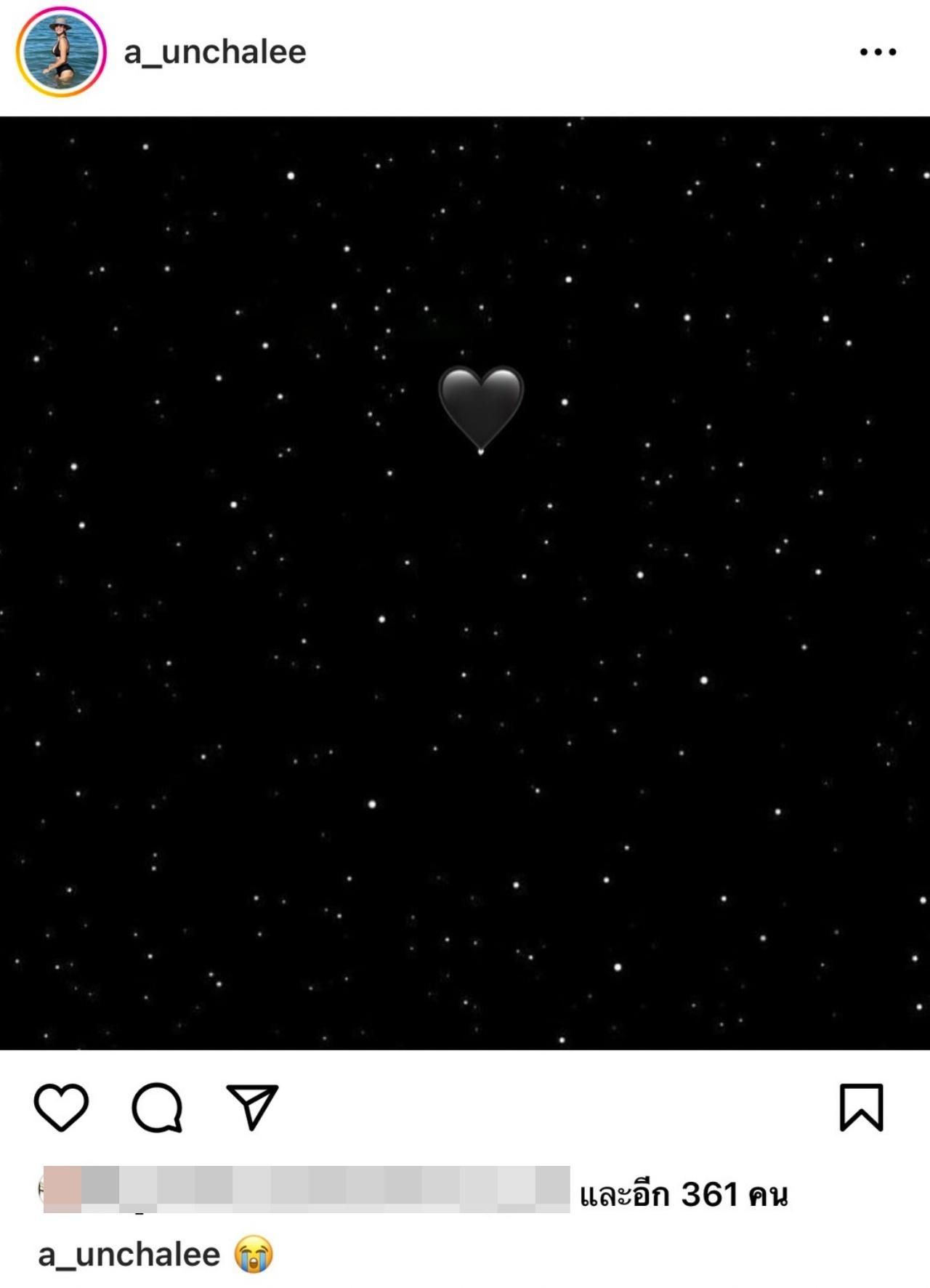
Task: Like this post with the heart icon
Action: click(61, 1108)
